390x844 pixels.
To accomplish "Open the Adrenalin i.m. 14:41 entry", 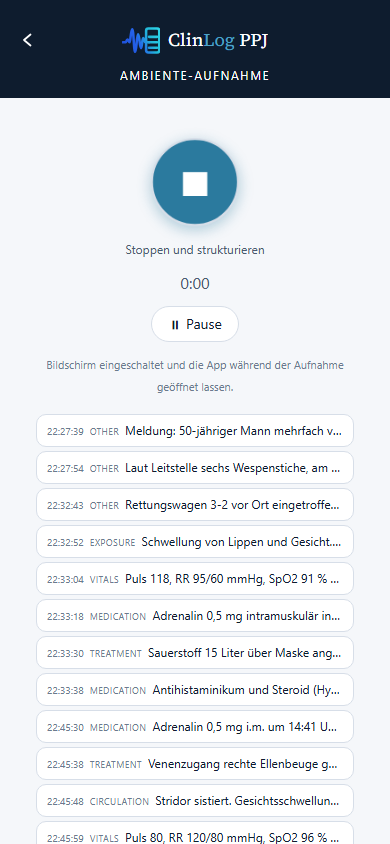I will click(195, 727).
